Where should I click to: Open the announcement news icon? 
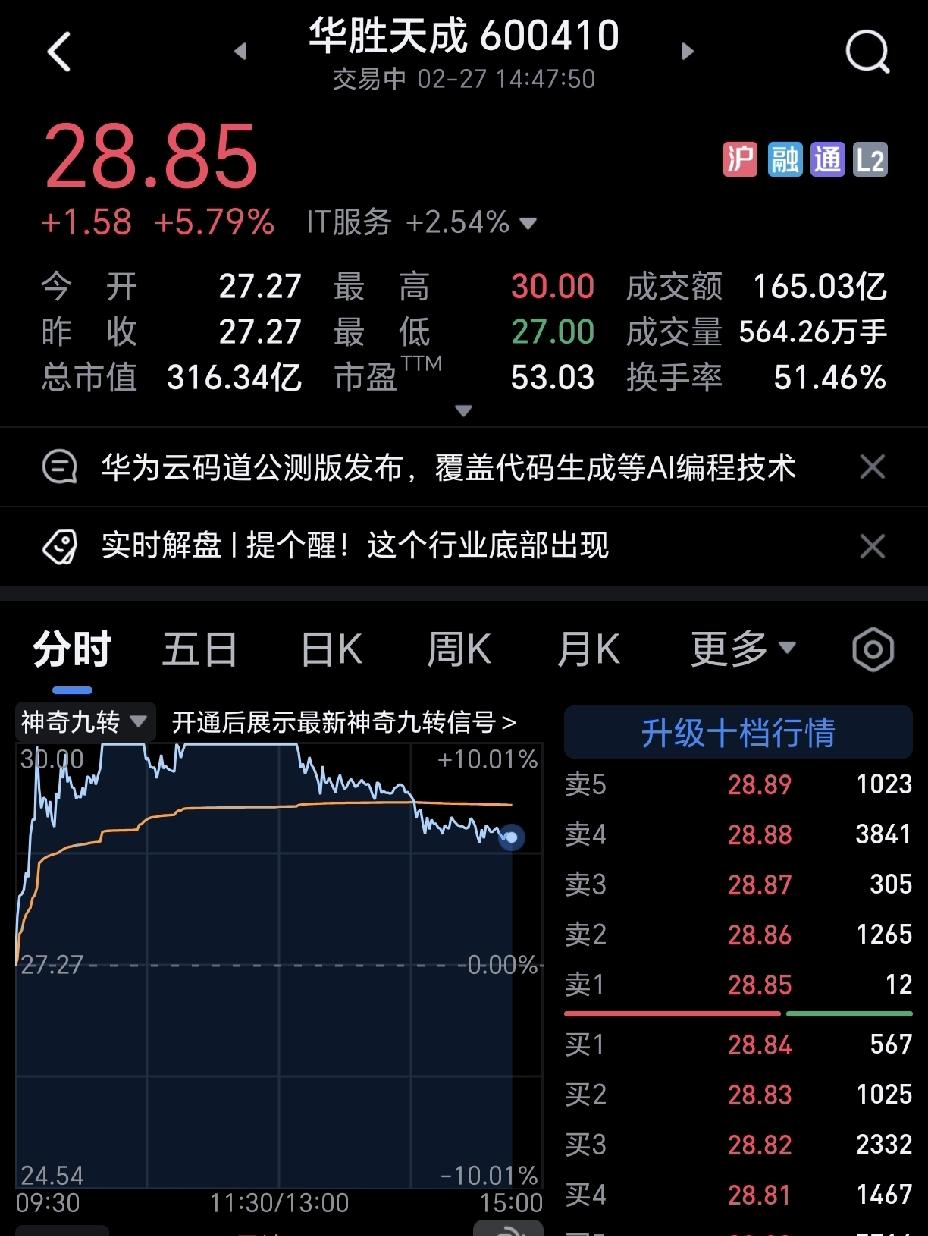tap(59, 467)
